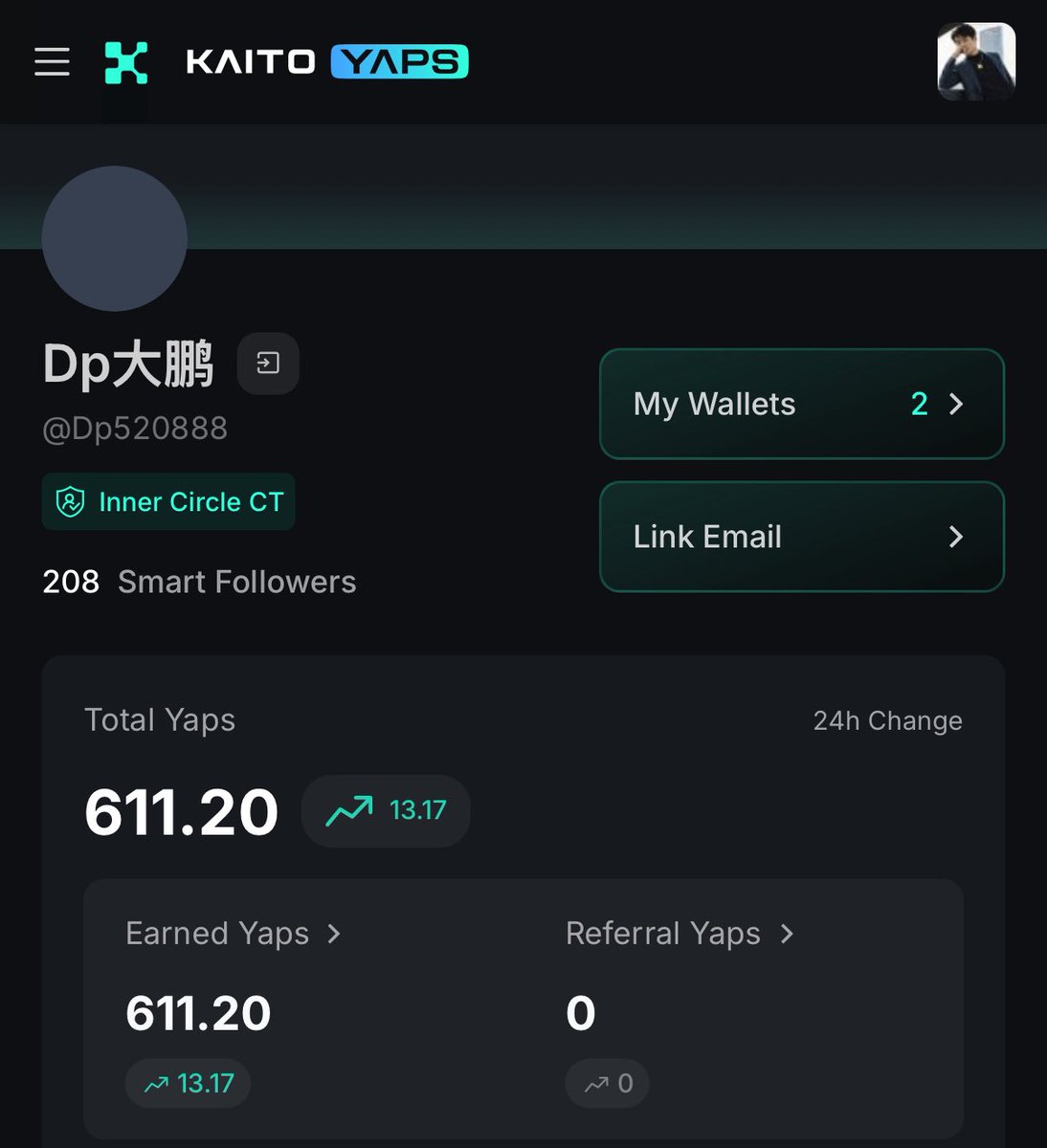Image resolution: width=1047 pixels, height=1148 pixels.
Task: View Referral Yaps details
Action: (679, 934)
